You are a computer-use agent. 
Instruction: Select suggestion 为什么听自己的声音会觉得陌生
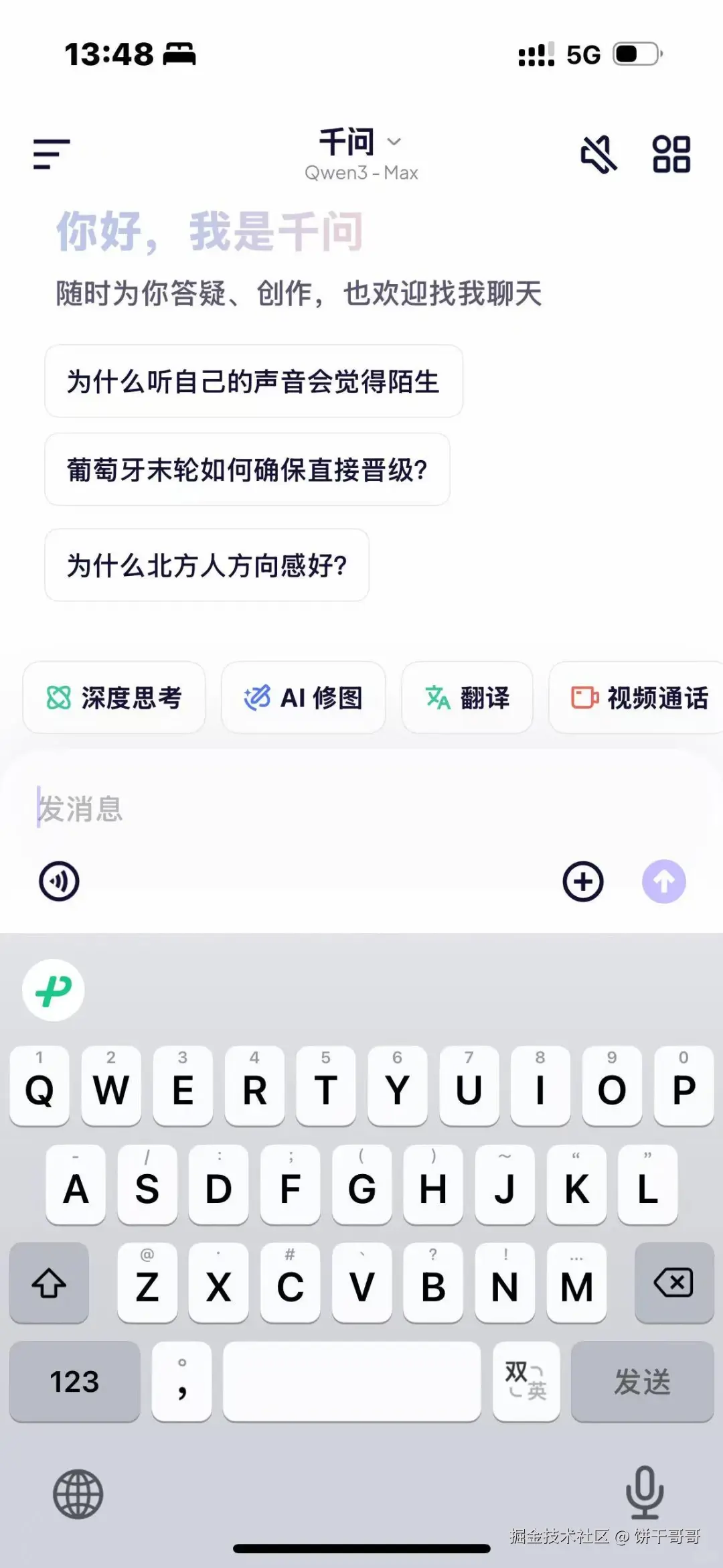pyautogui.click(x=253, y=382)
